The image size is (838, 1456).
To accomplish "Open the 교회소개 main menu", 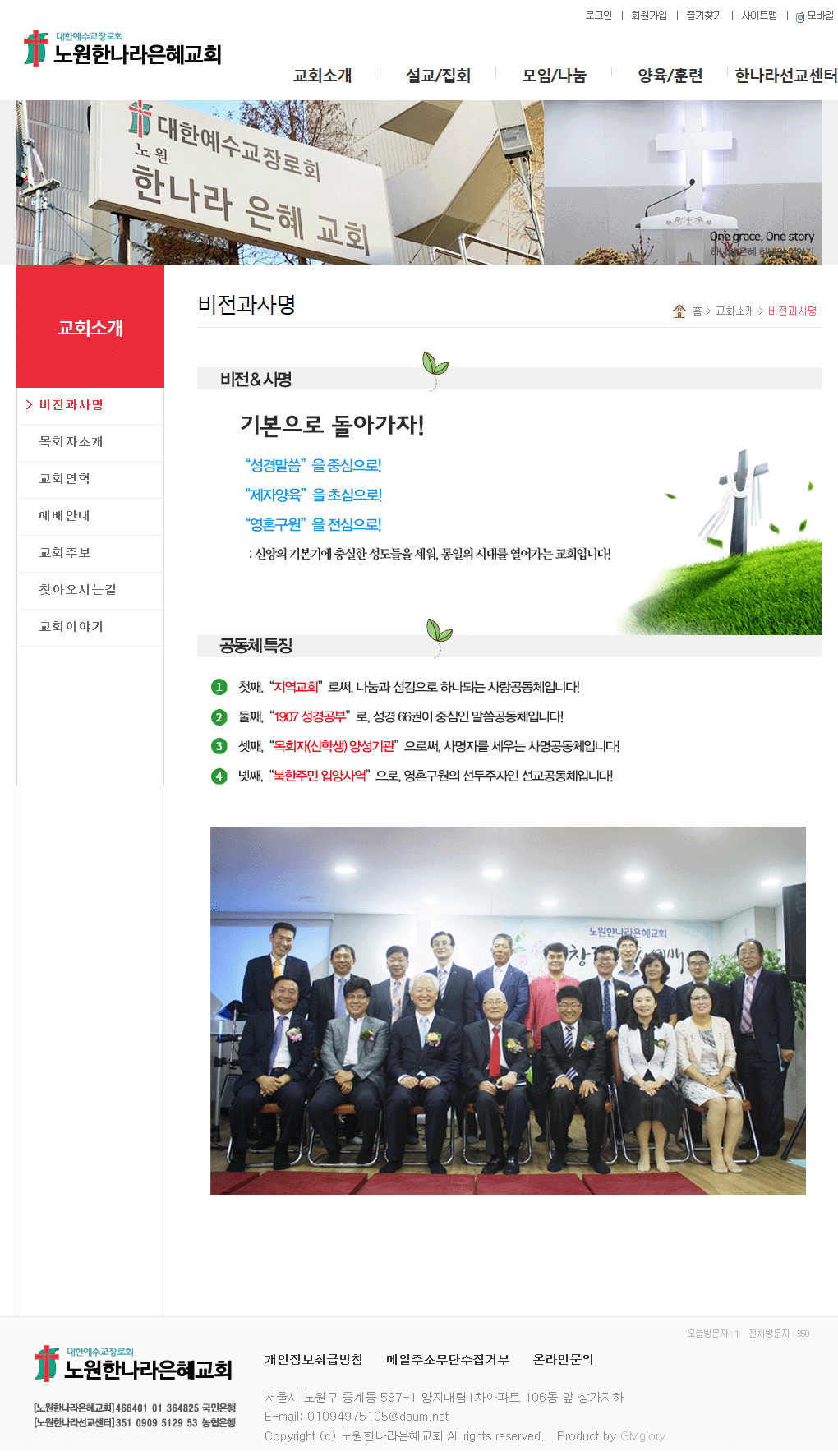I will (x=322, y=76).
